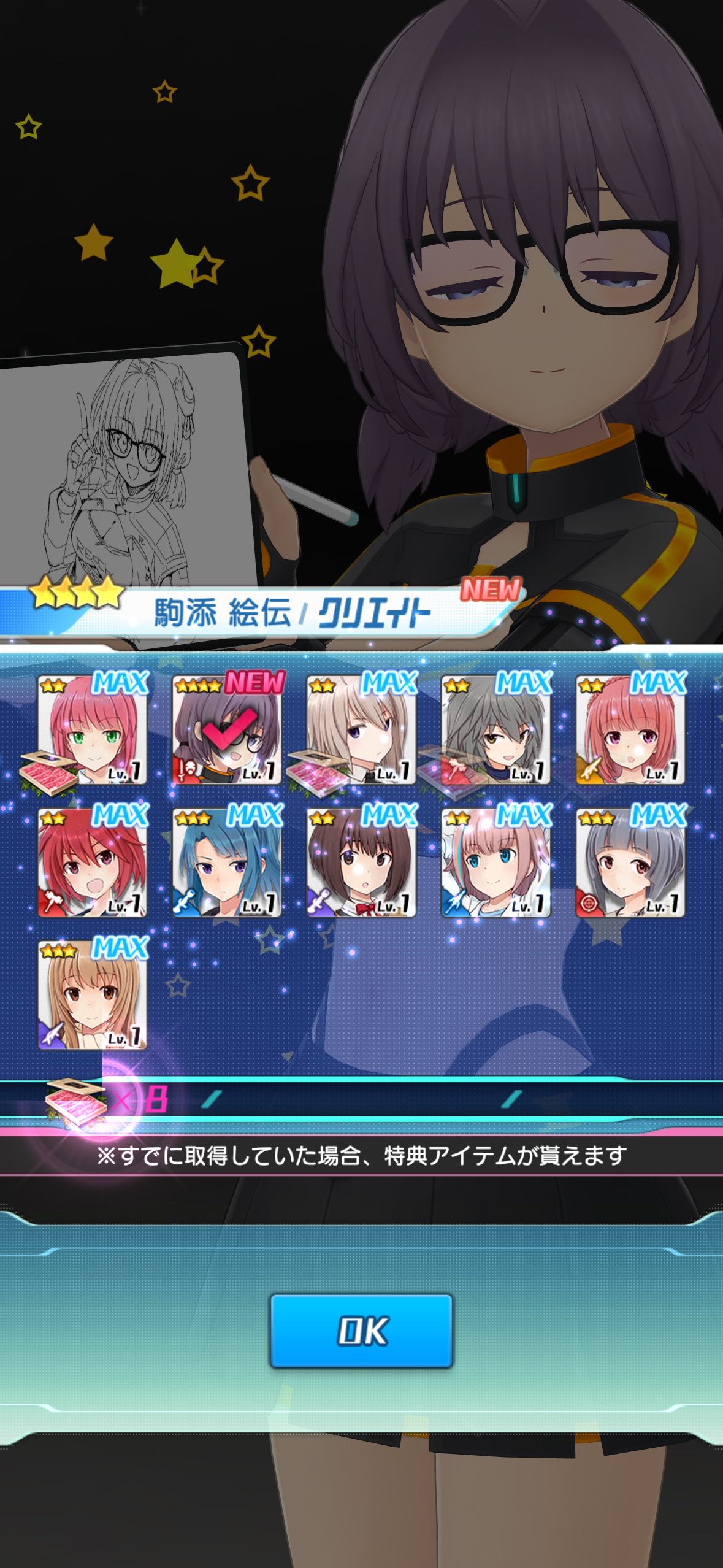View the gray-haired three-star target-icon card
The image size is (723, 1568).
[630, 863]
